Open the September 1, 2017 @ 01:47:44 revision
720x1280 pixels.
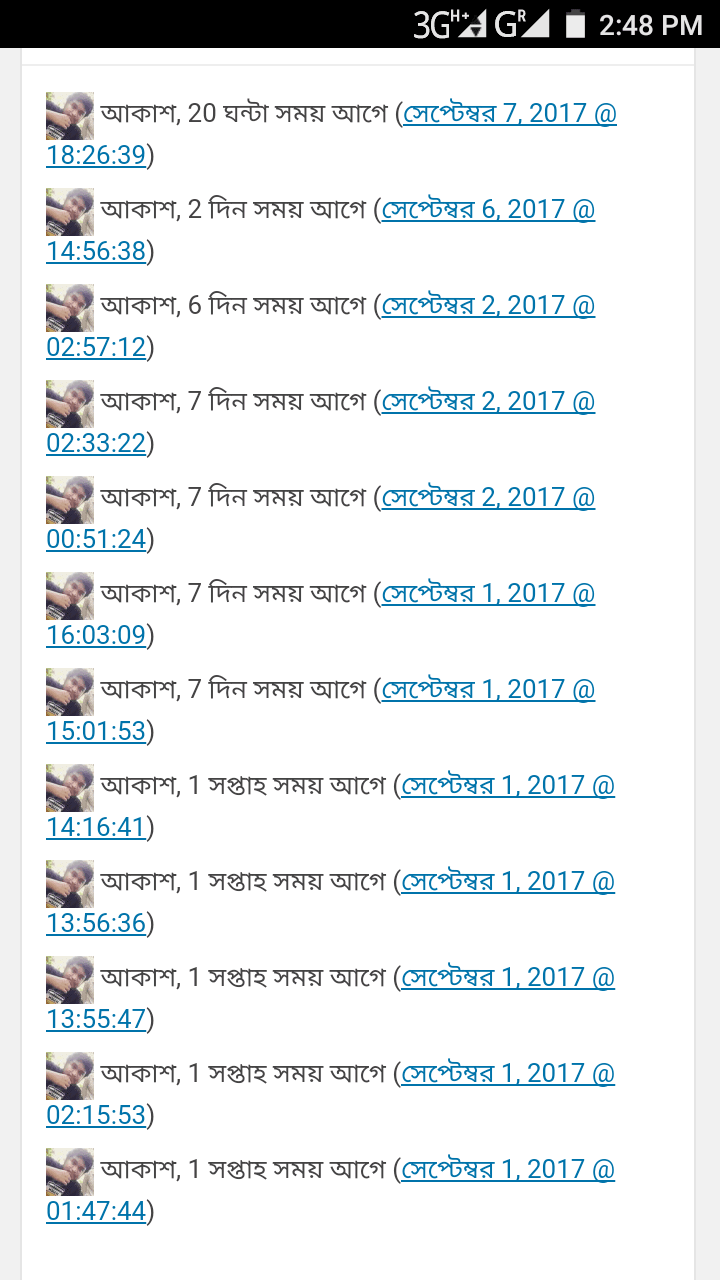tap(507, 1170)
